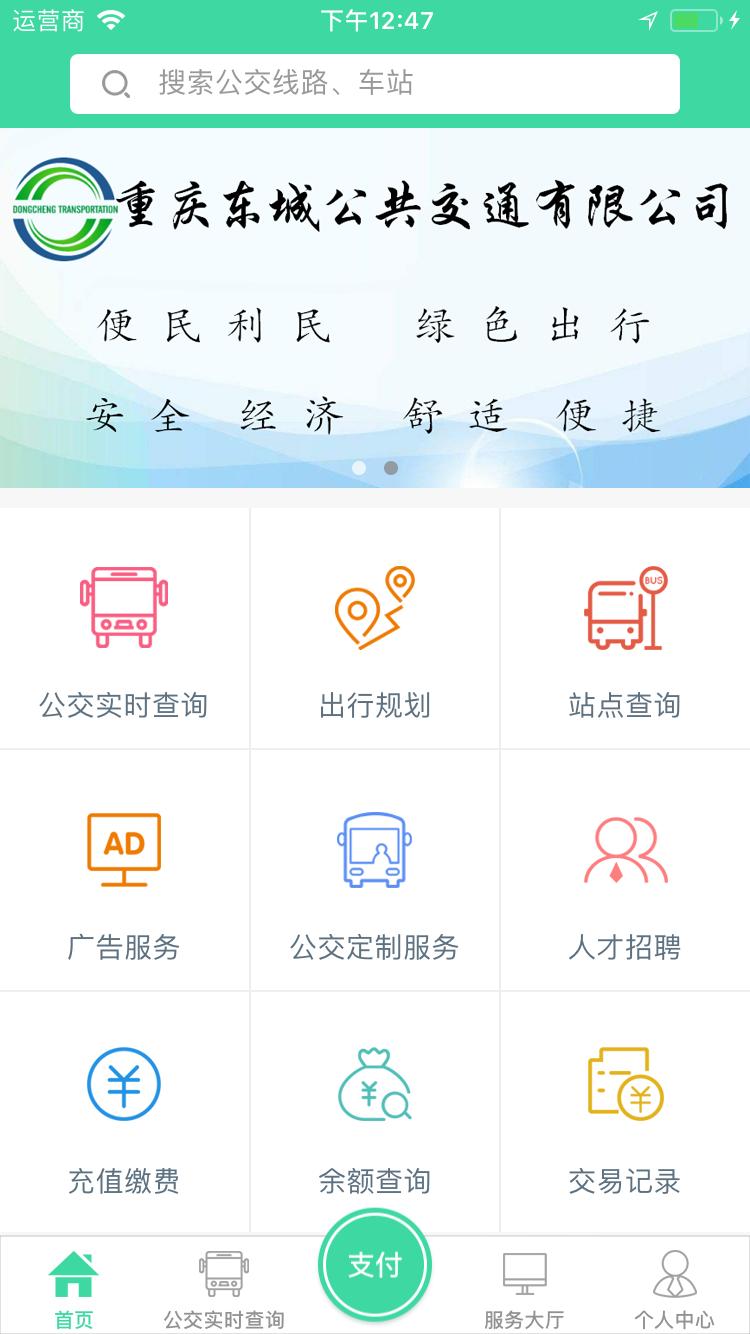Open 人才招聘 recruitment

point(625,871)
